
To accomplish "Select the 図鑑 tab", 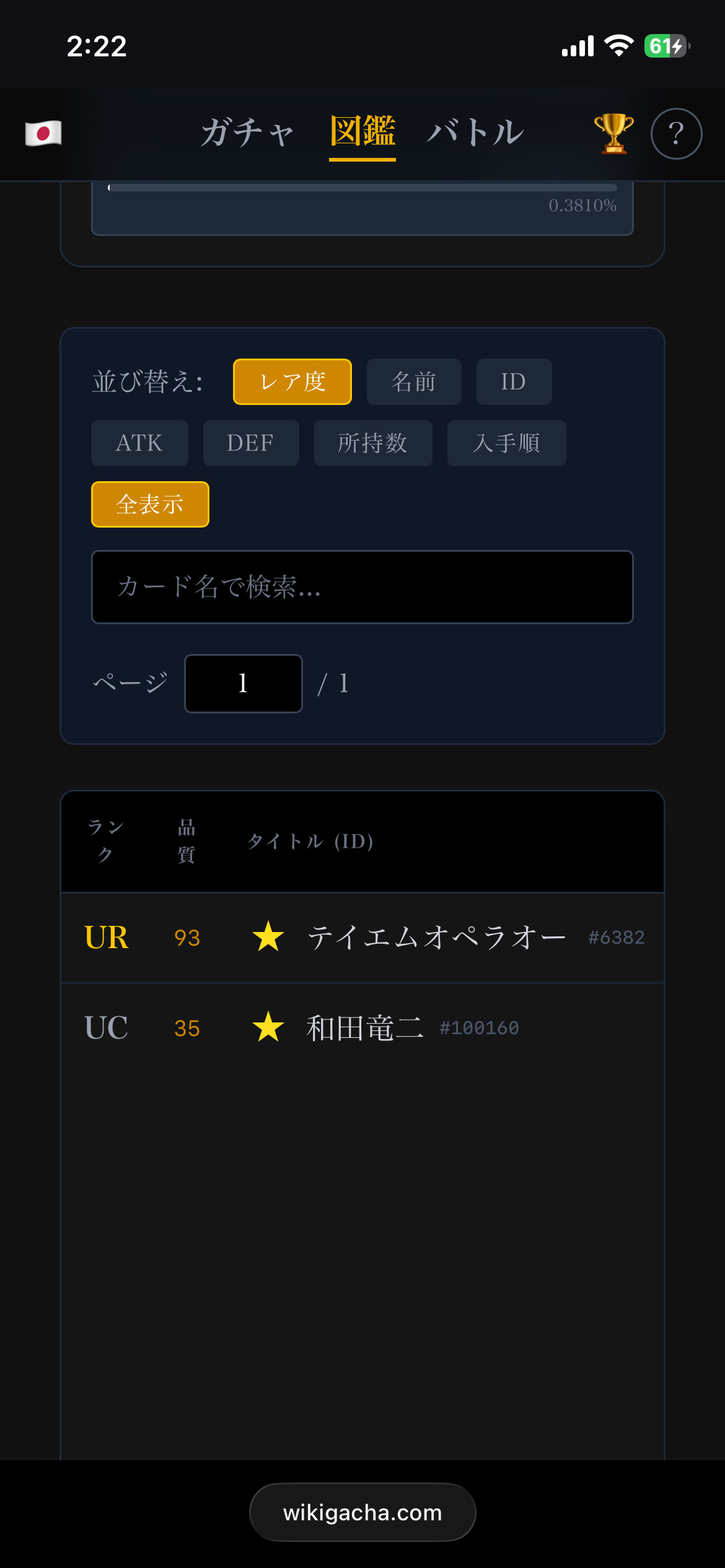I will click(362, 133).
